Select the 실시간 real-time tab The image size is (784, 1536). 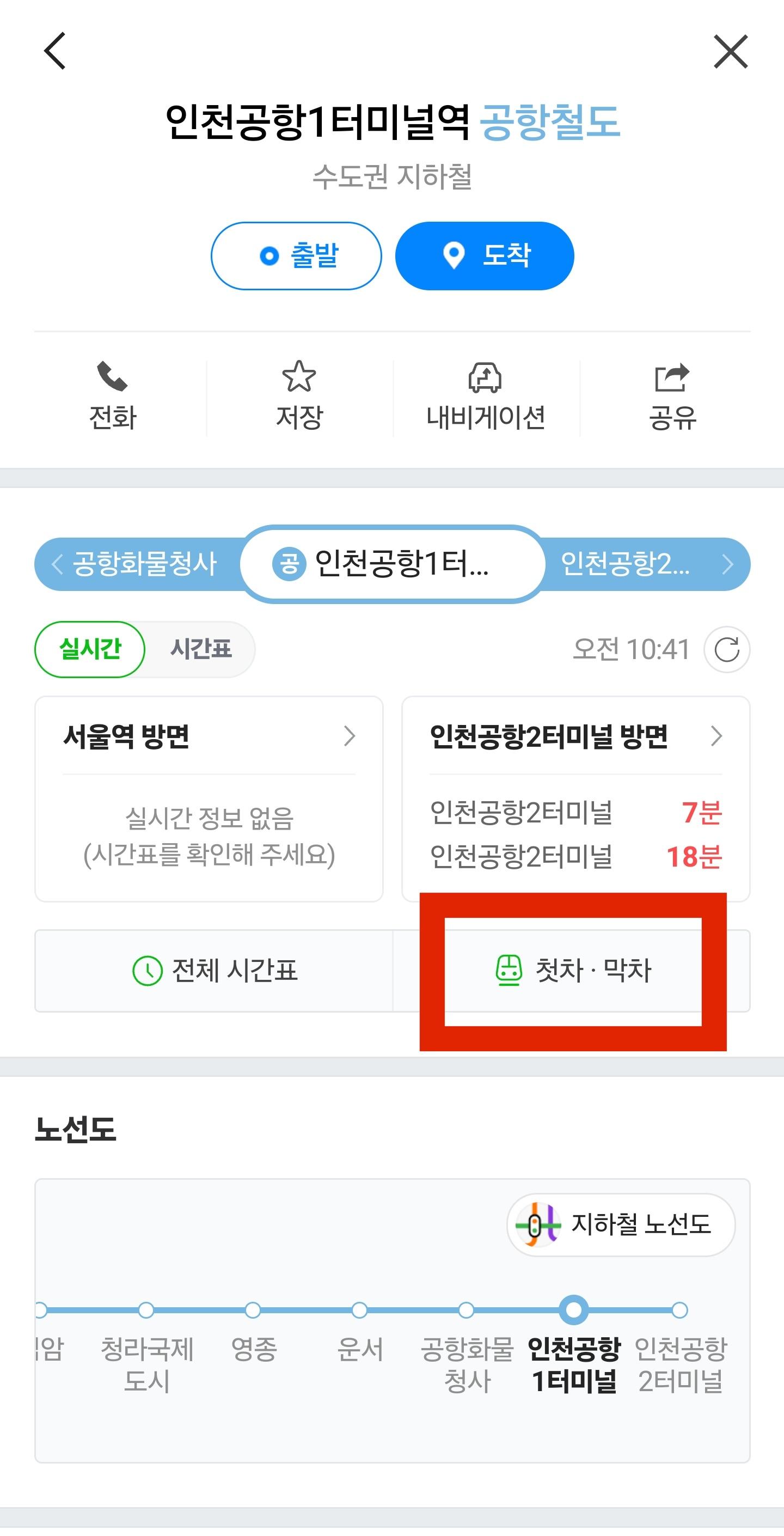click(90, 649)
